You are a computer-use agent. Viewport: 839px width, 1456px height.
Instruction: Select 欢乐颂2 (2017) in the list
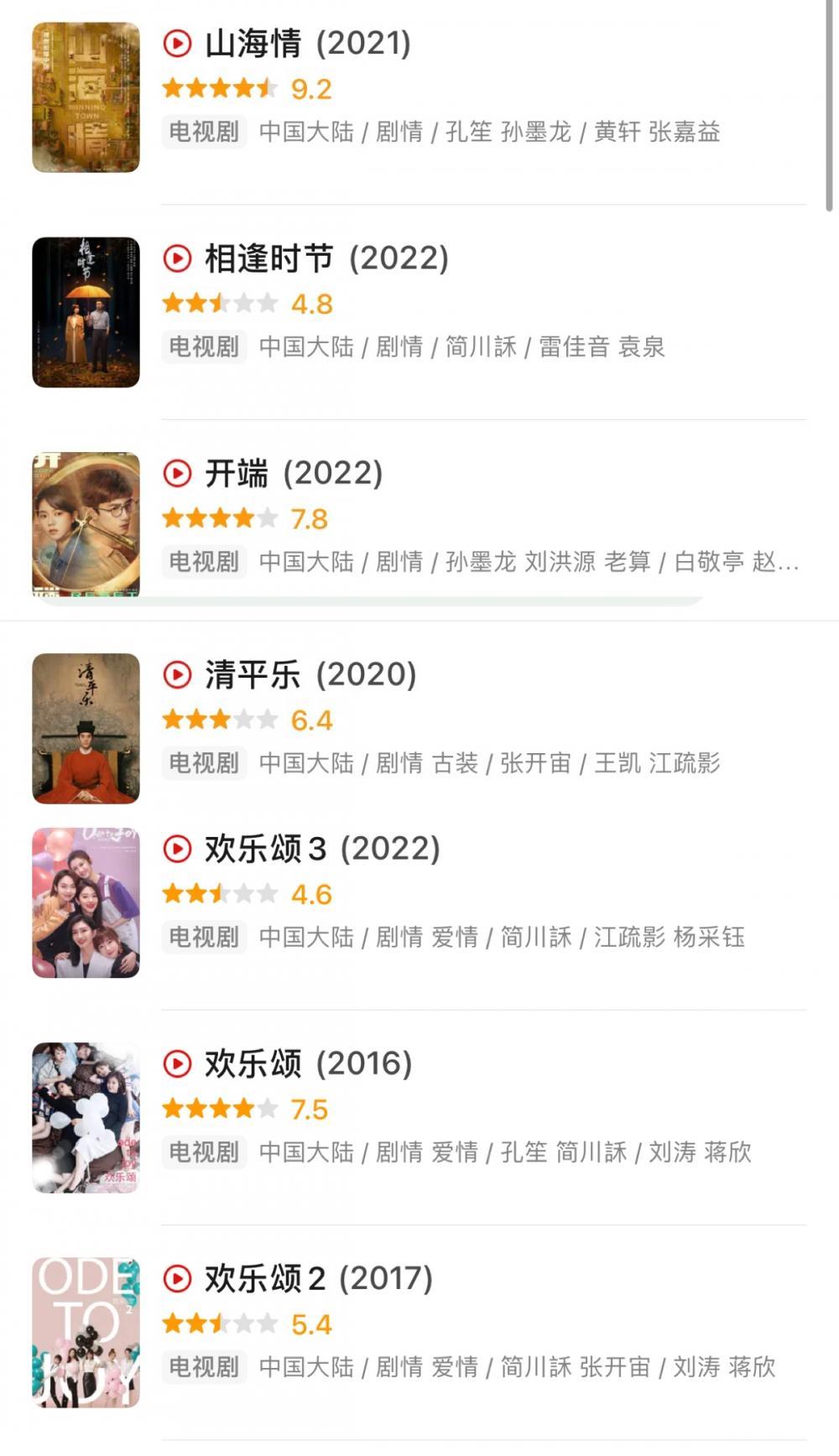[318, 1278]
